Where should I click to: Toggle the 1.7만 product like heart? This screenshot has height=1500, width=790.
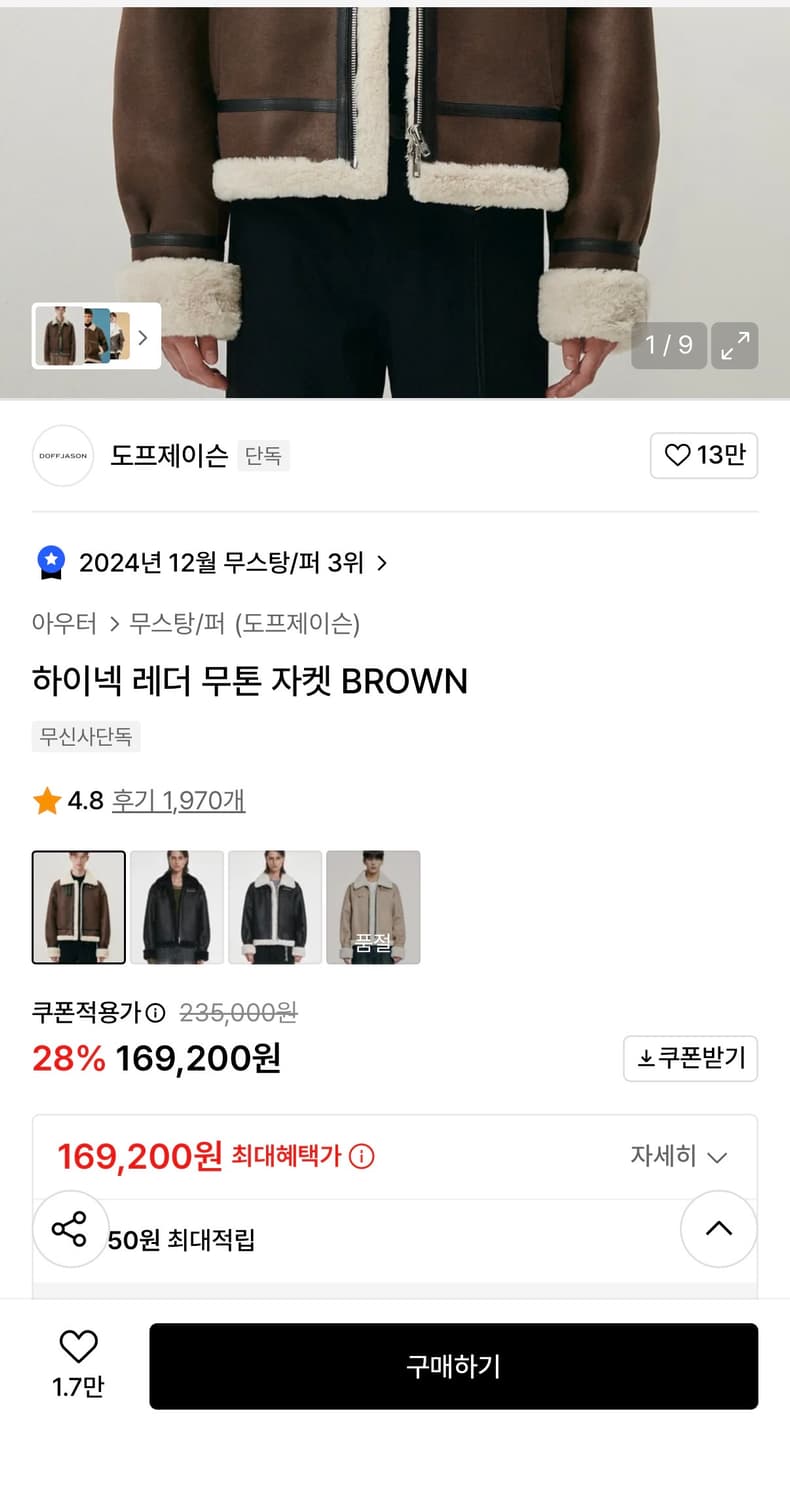click(79, 1348)
